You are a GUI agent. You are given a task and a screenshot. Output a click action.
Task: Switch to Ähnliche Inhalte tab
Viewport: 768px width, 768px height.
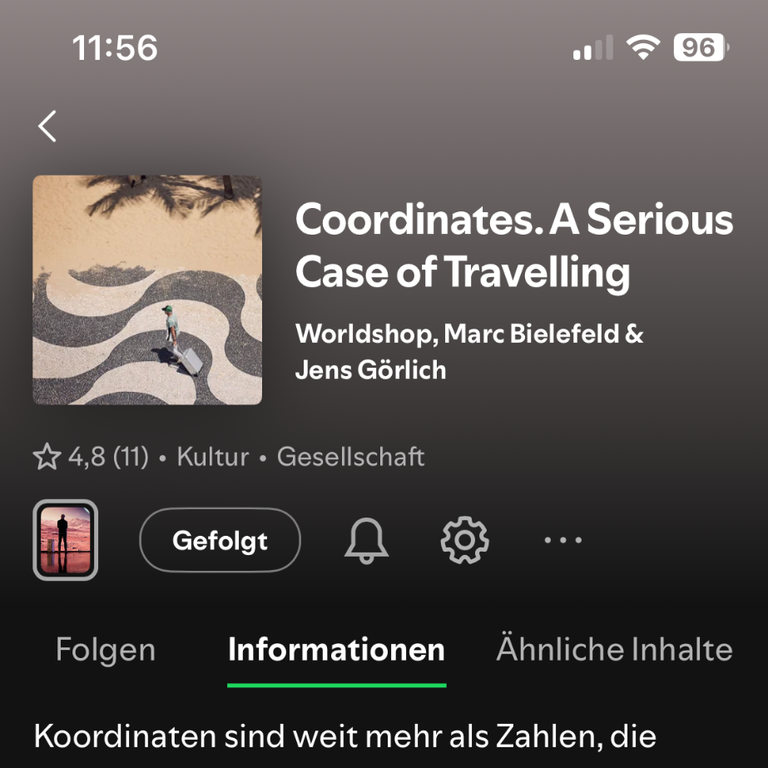coord(614,650)
